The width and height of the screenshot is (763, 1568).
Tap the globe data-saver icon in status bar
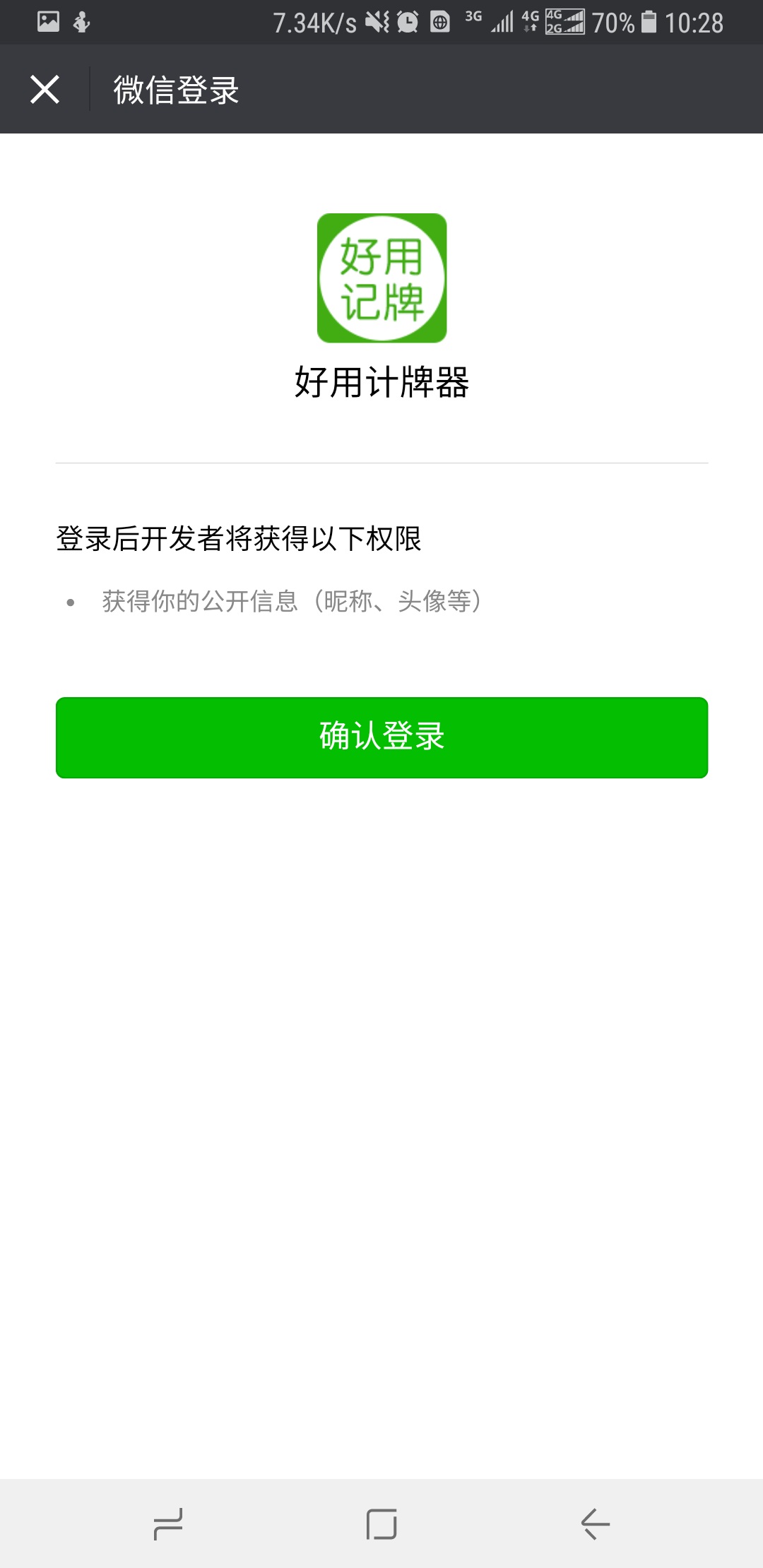coord(439,23)
